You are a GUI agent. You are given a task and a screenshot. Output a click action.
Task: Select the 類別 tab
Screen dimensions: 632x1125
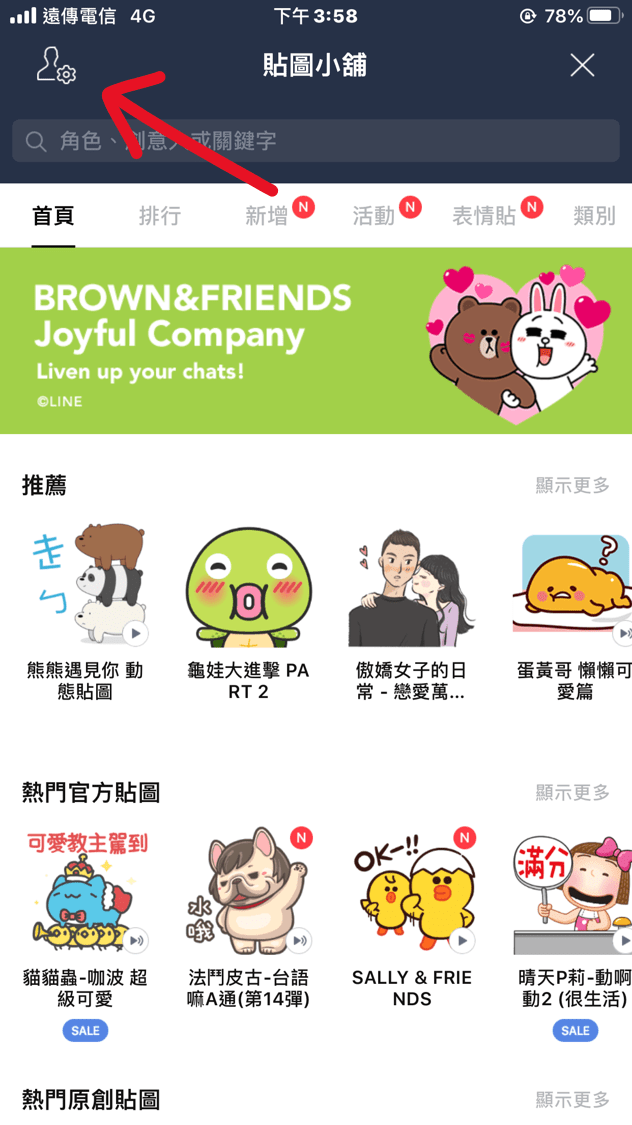pyautogui.click(x=594, y=215)
